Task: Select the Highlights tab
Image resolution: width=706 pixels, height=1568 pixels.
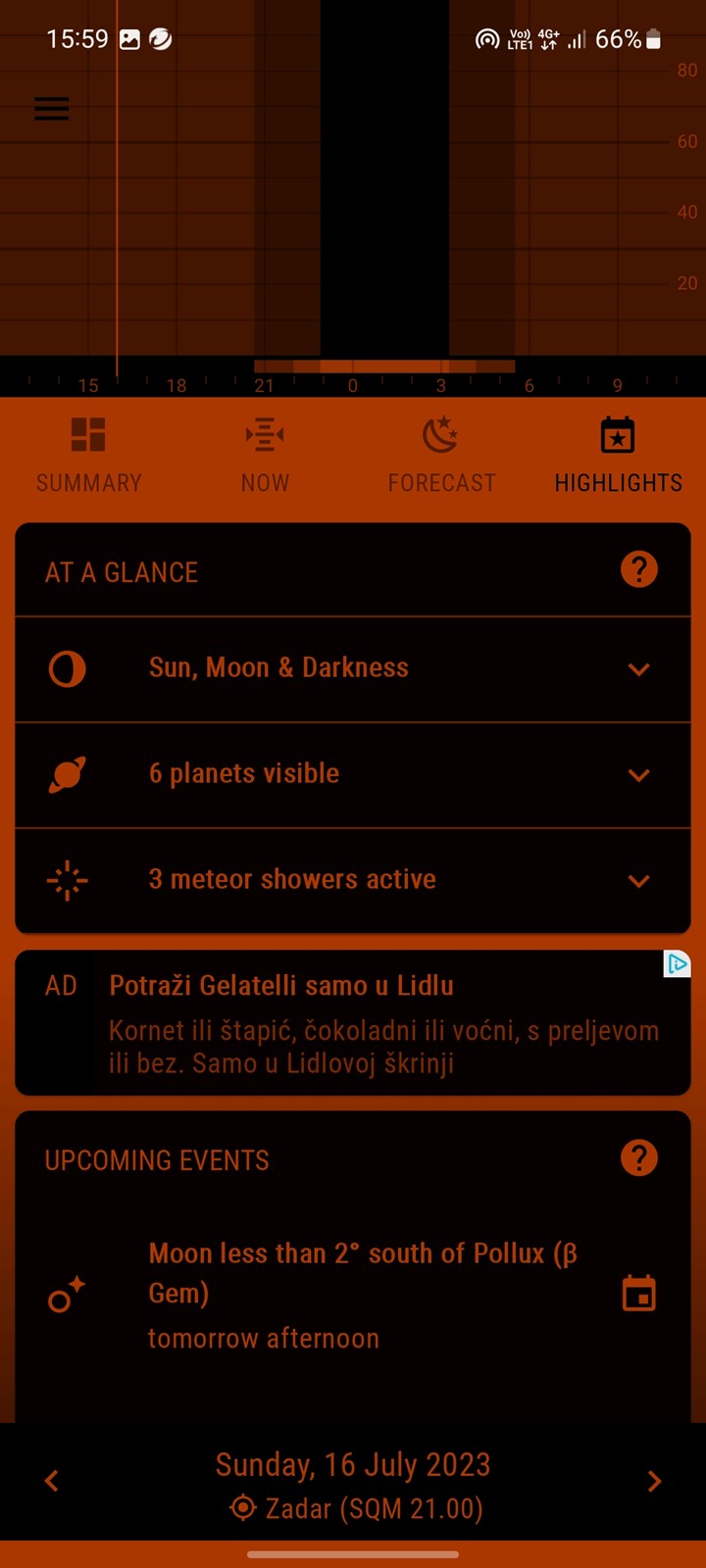Action: click(618, 456)
